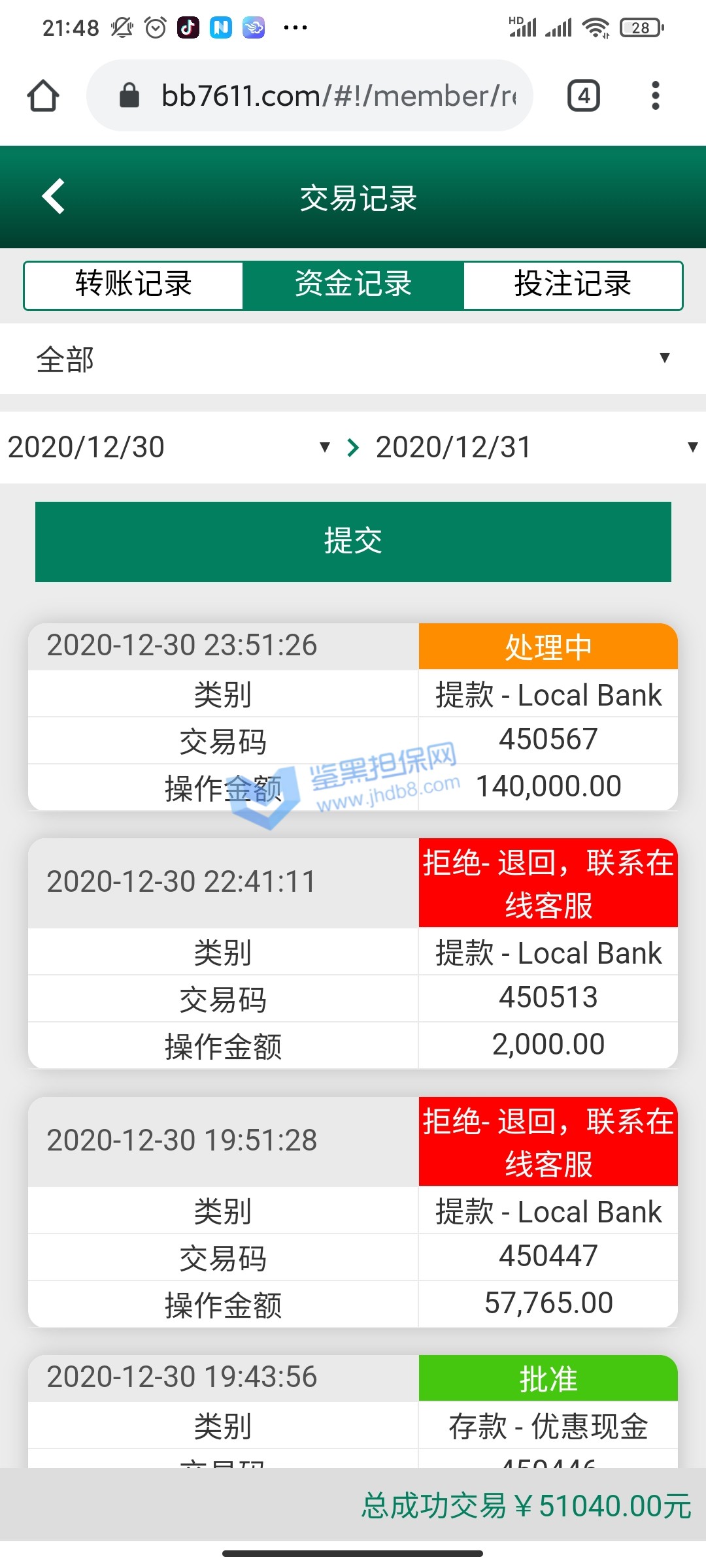The image size is (706, 1568).
Task: Select the 资金记录 tab
Action: (353, 285)
